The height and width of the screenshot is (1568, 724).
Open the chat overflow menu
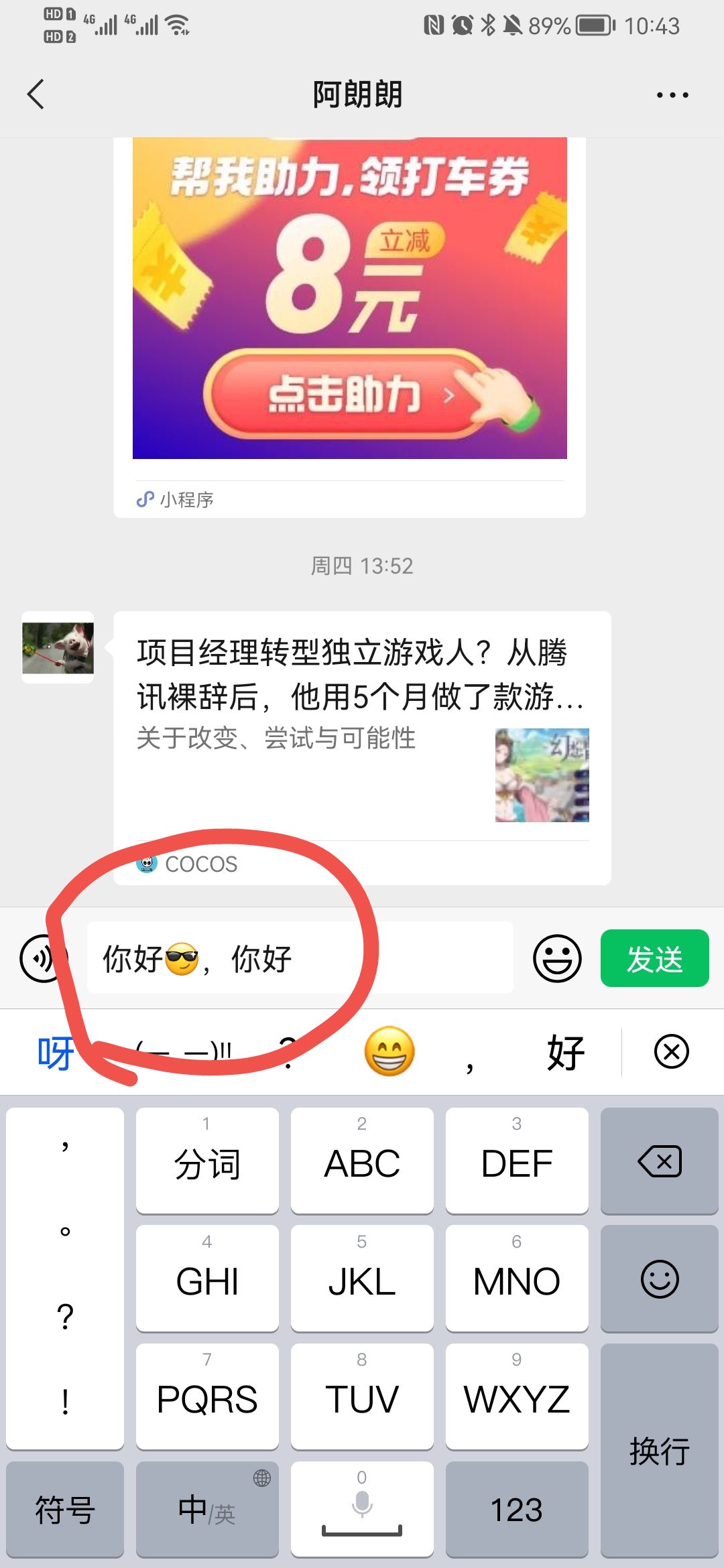(x=672, y=95)
